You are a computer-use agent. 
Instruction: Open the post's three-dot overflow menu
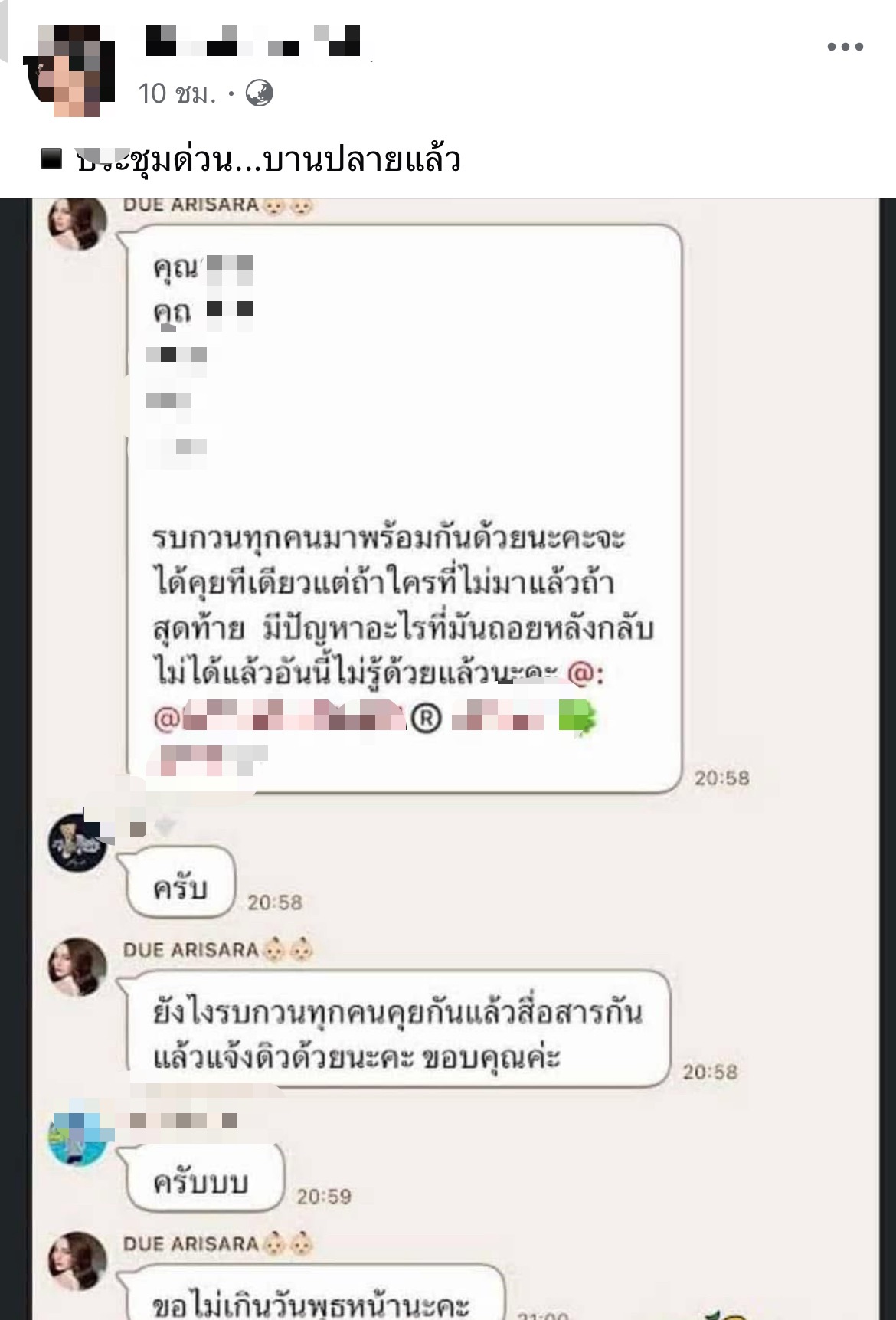[x=845, y=47]
